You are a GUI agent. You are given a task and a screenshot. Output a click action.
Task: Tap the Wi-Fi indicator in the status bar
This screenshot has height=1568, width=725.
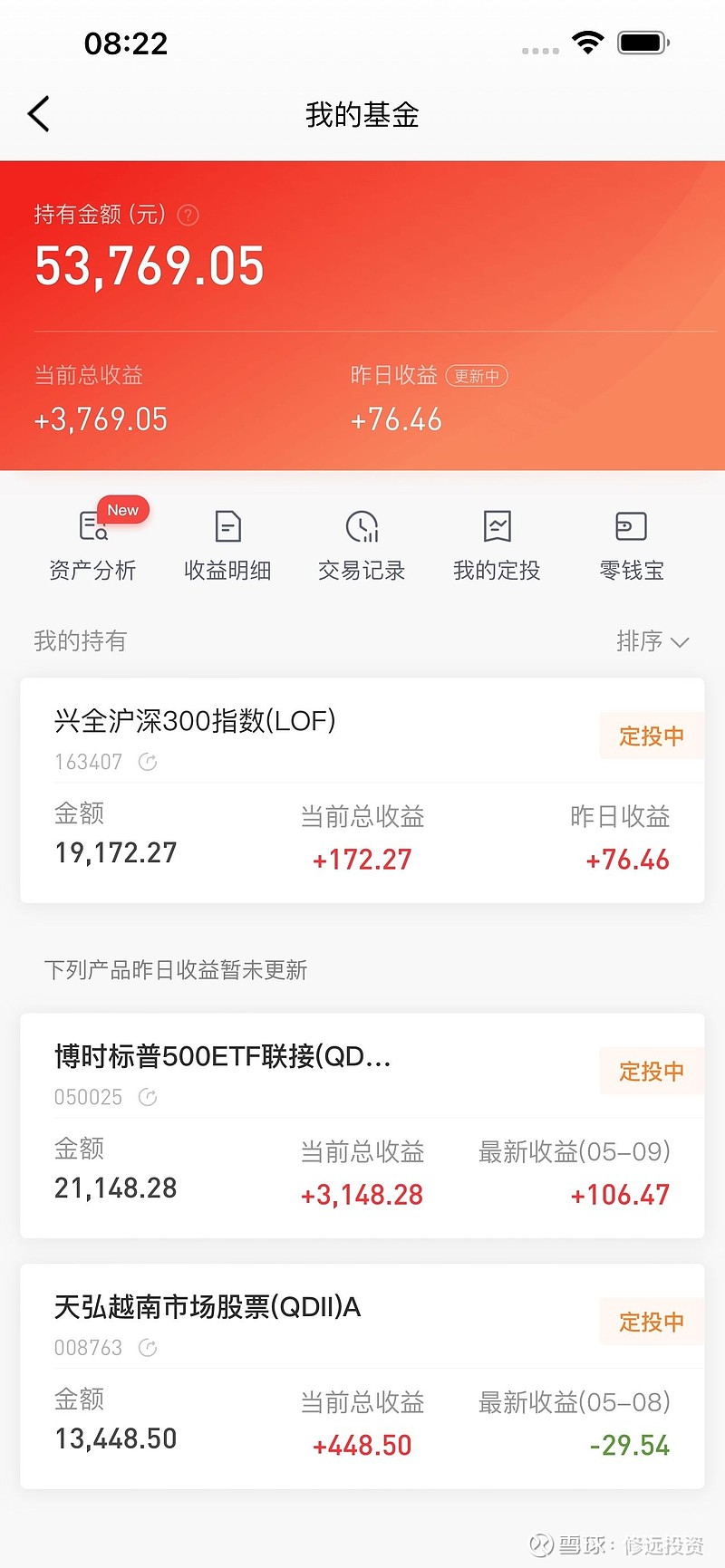pos(587,42)
